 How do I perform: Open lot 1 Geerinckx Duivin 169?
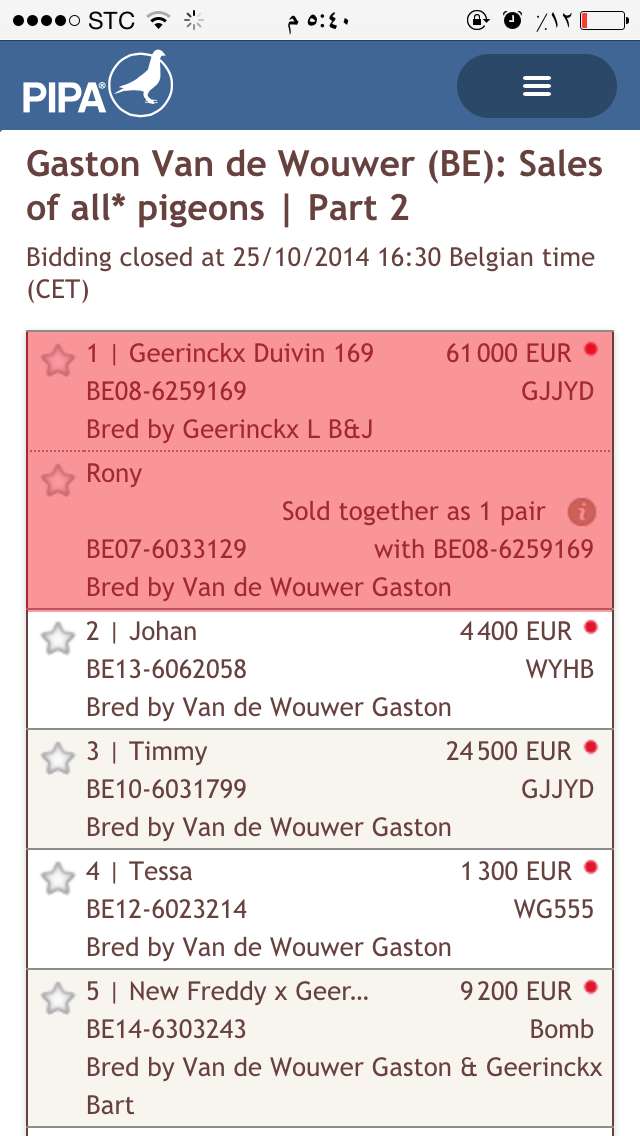(x=230, y=353)
